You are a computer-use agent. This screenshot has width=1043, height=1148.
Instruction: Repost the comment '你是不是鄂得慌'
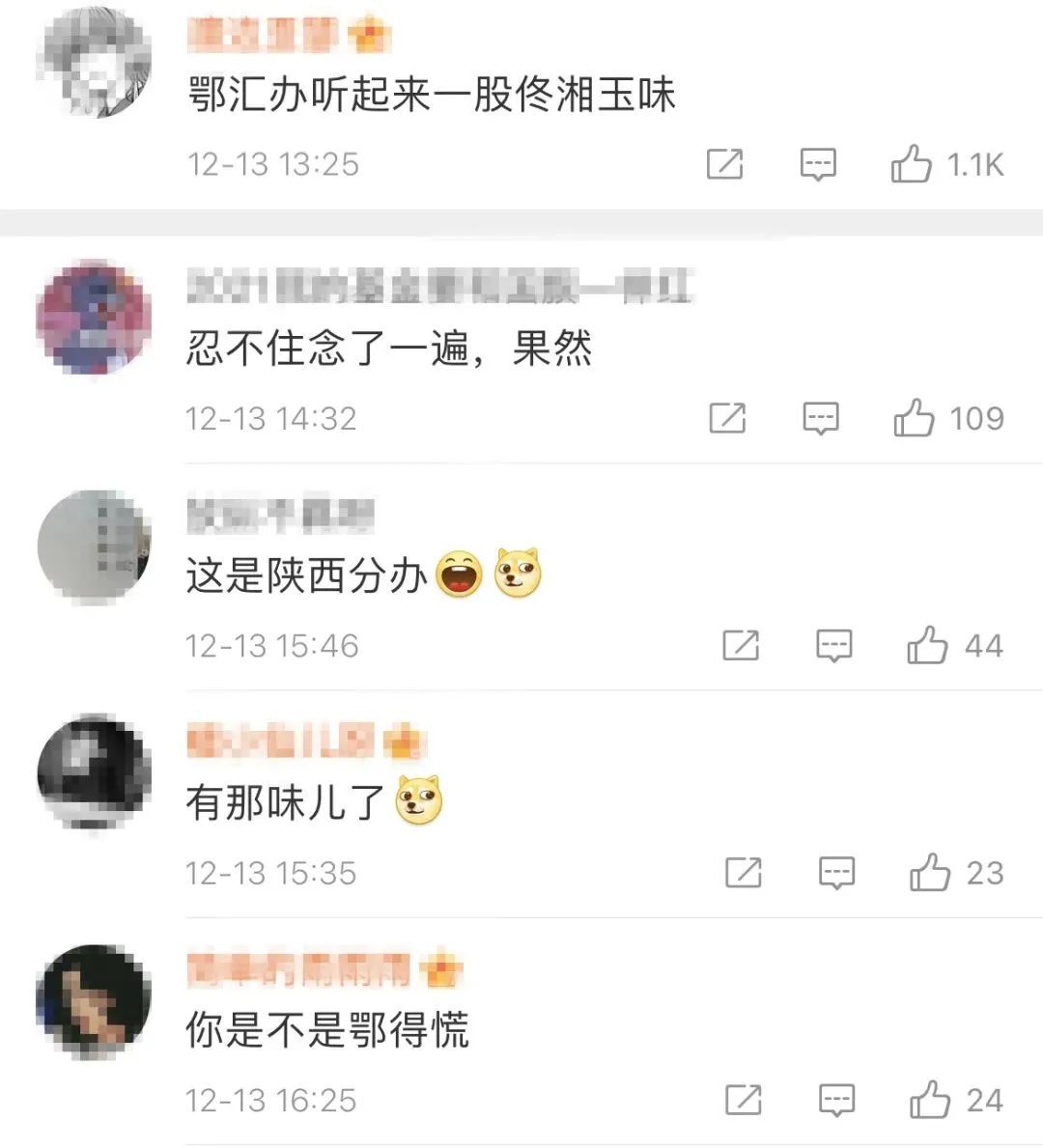(x=744, y=1101)
